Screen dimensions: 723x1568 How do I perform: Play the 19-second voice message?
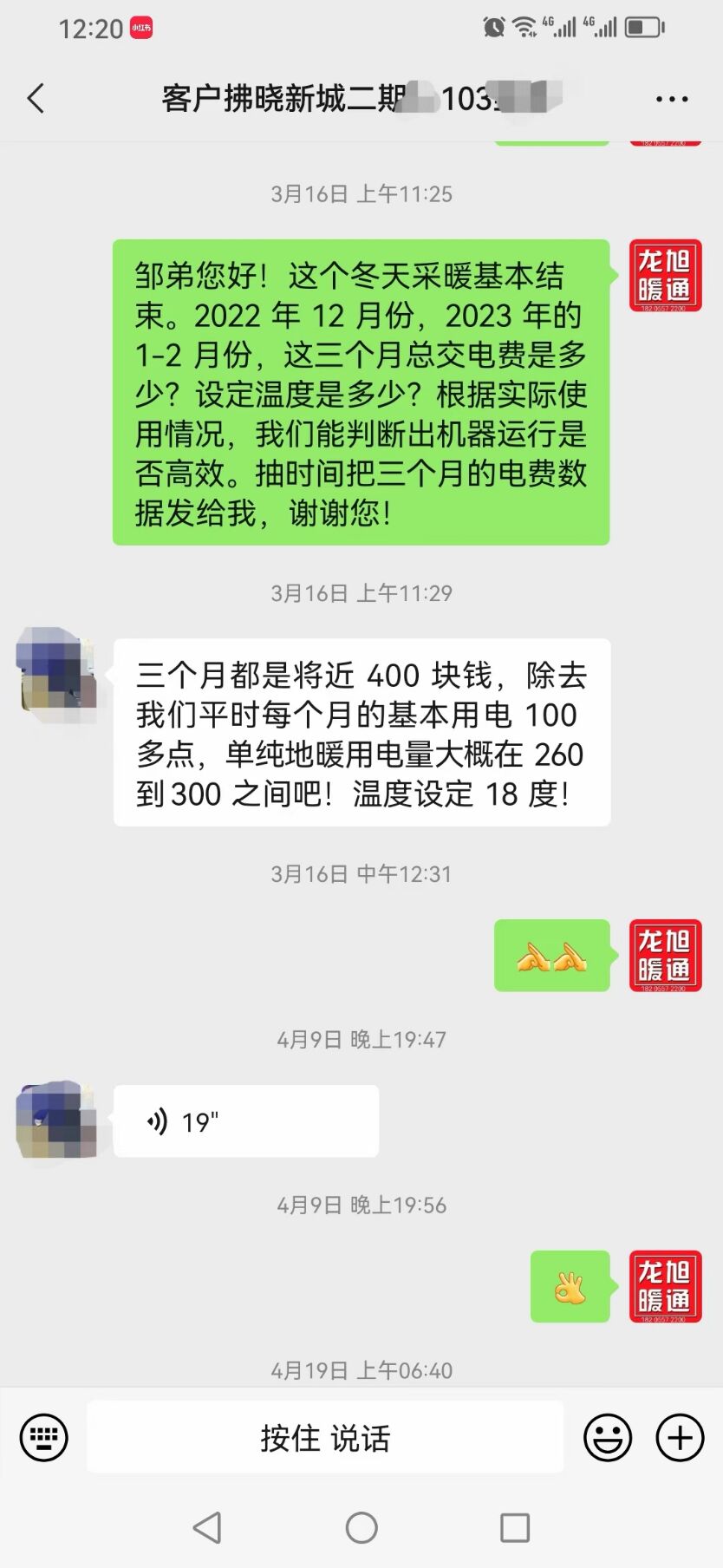tap(245, 1121)
